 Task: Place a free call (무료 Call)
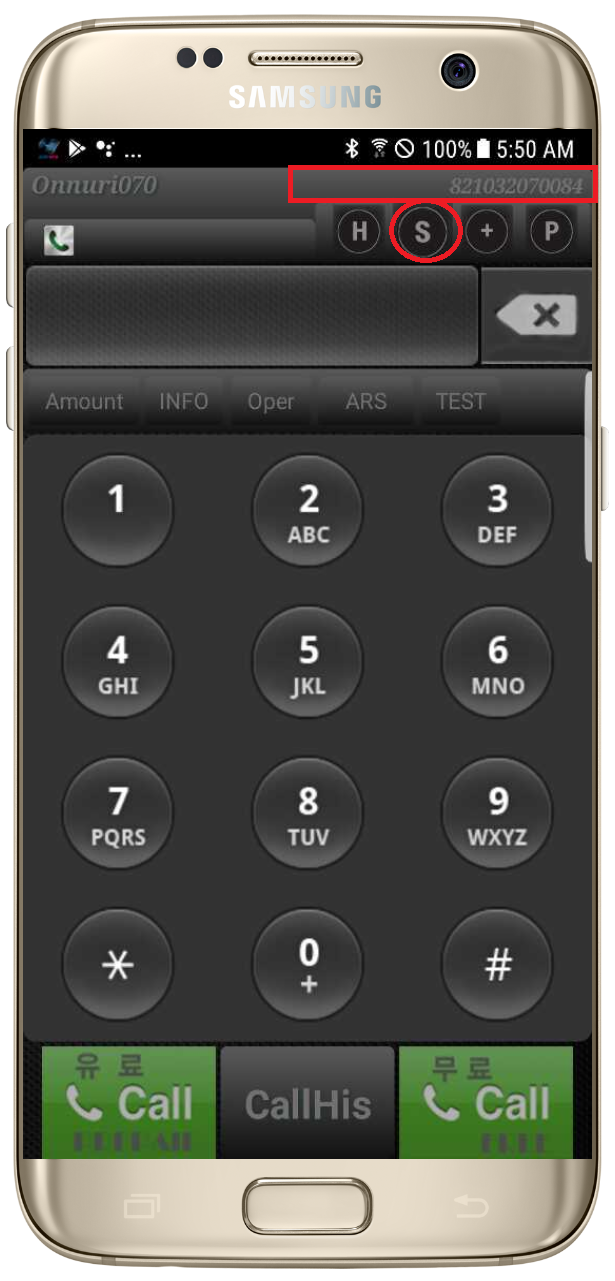pyautogui.click(x=486, y=1103)
